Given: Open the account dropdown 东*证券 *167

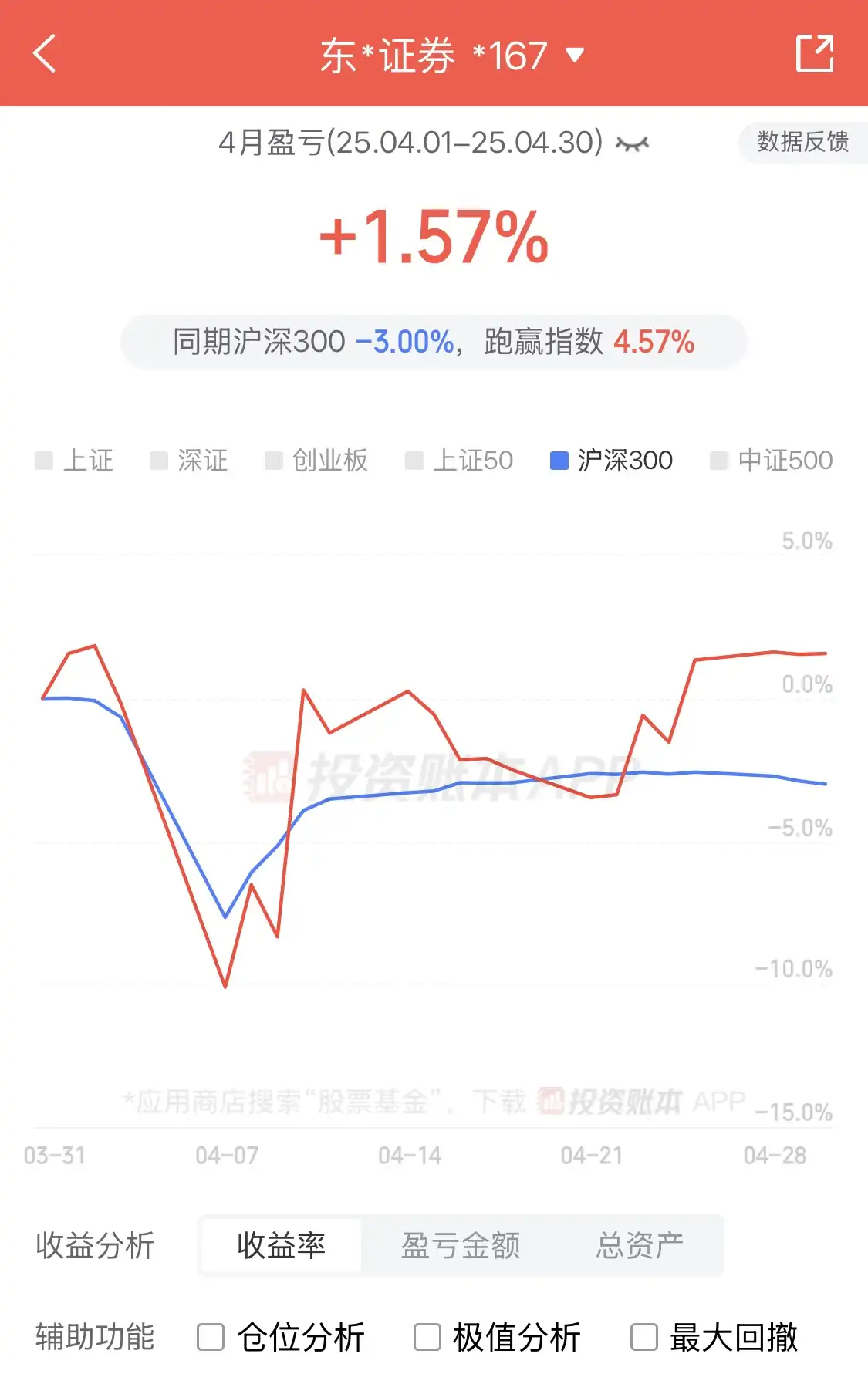Looking at the screenshot, I should click(451, 56).
